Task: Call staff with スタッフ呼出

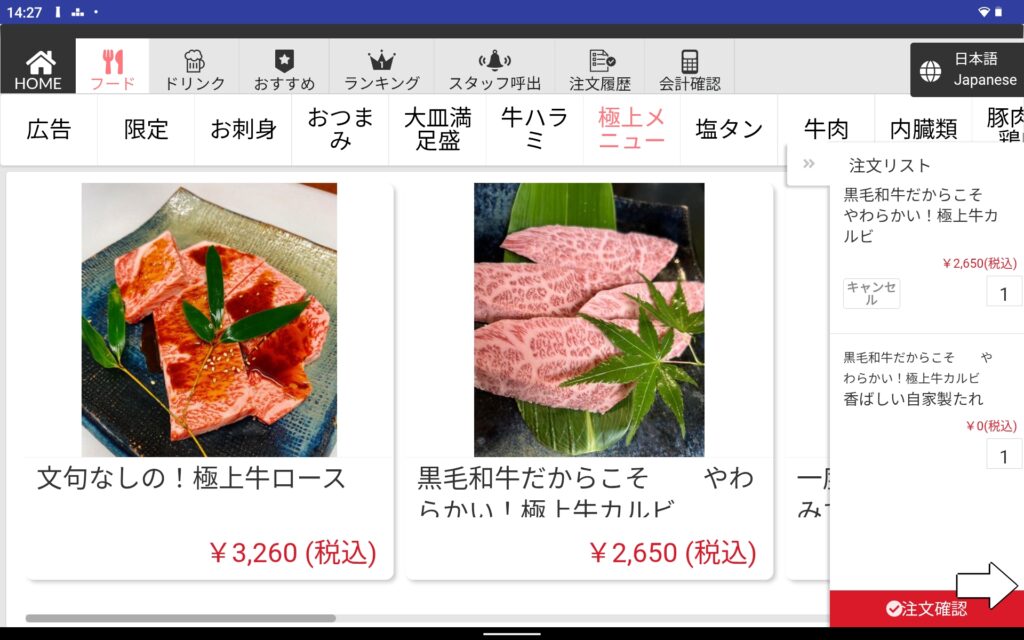Action: [x=494, y=68]
